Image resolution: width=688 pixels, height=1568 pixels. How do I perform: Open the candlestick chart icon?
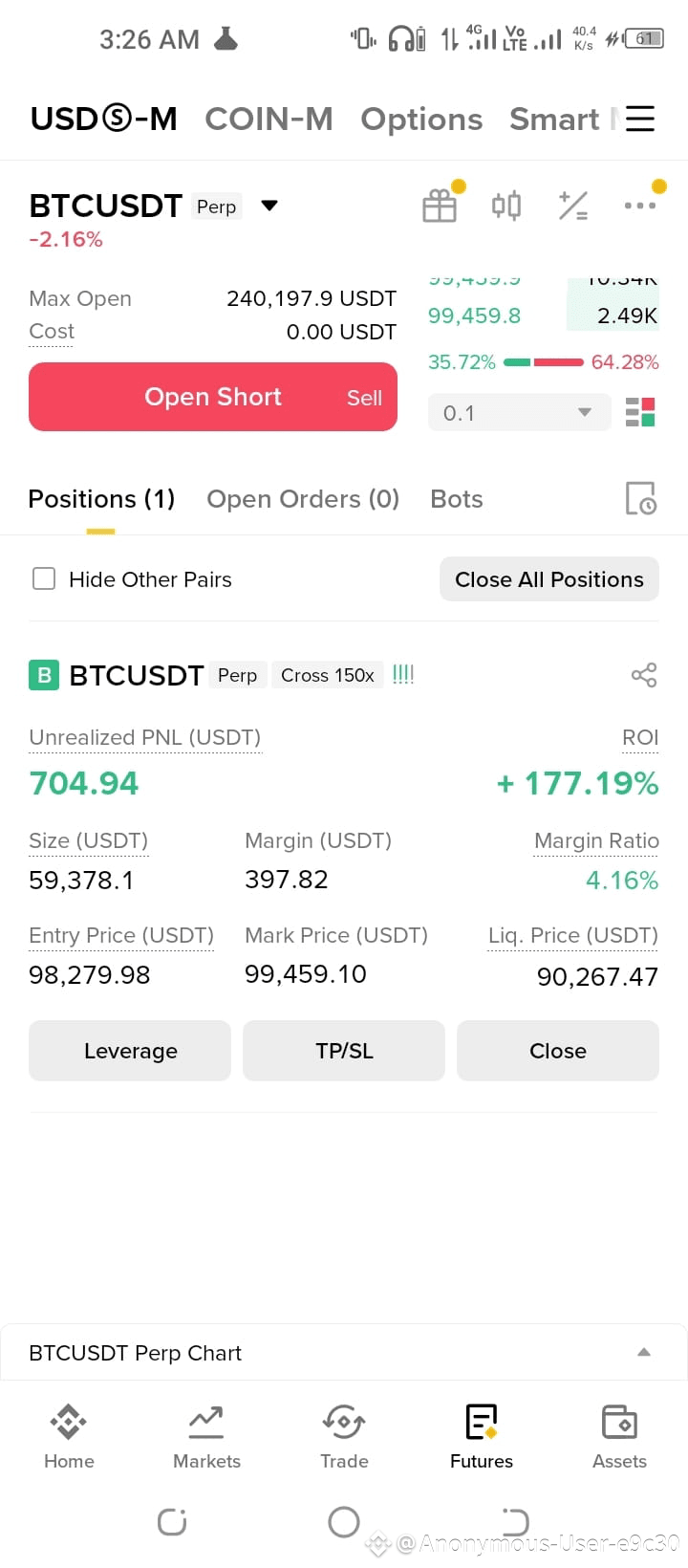[x=506, y=206]
